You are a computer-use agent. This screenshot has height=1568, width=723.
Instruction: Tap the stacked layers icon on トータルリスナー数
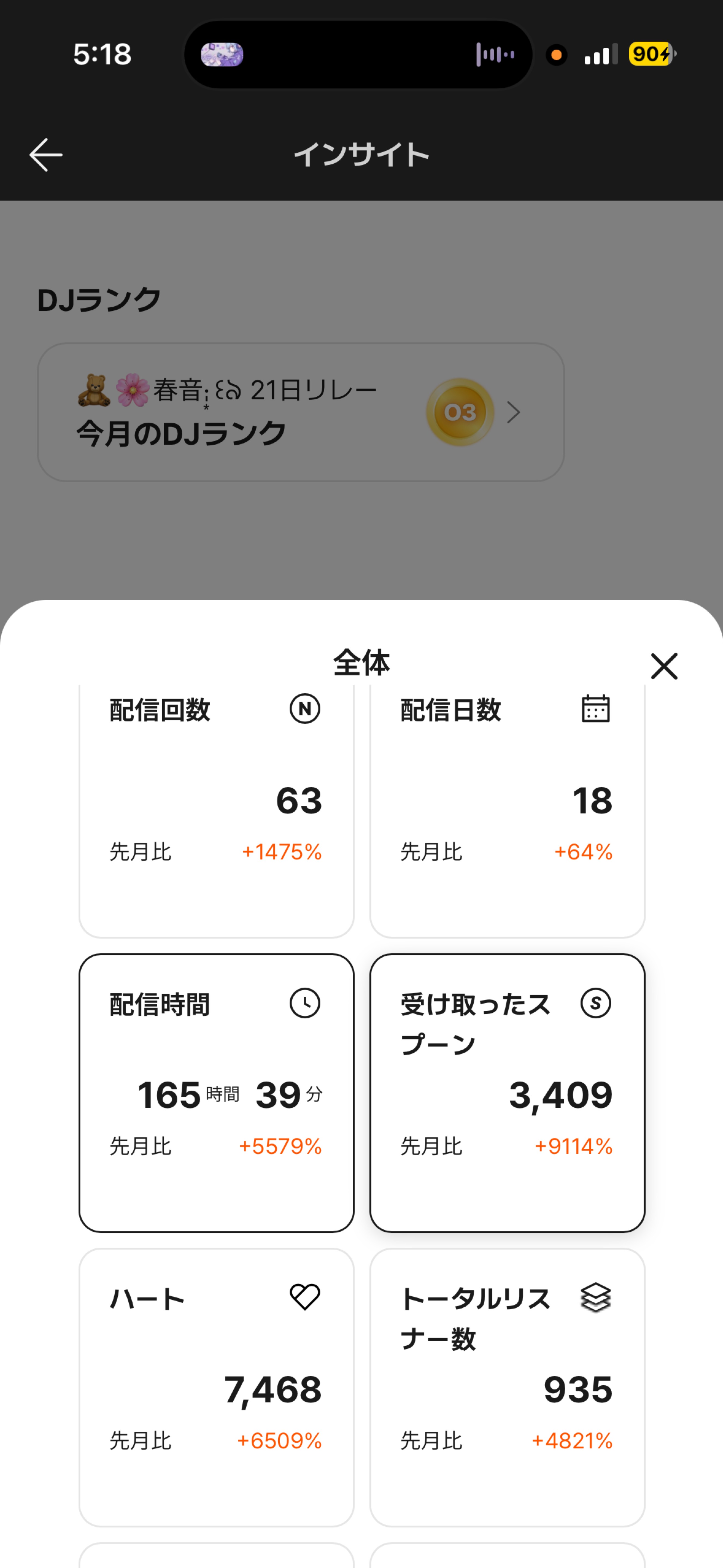click(x=595, y=1297)
